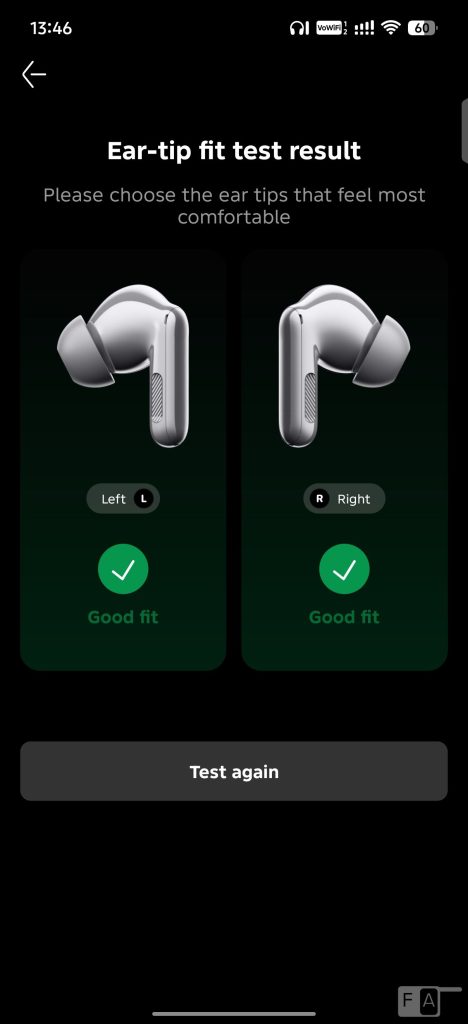
Task: Go back using the top-left arrow
Action: click(x=34, y=74)
